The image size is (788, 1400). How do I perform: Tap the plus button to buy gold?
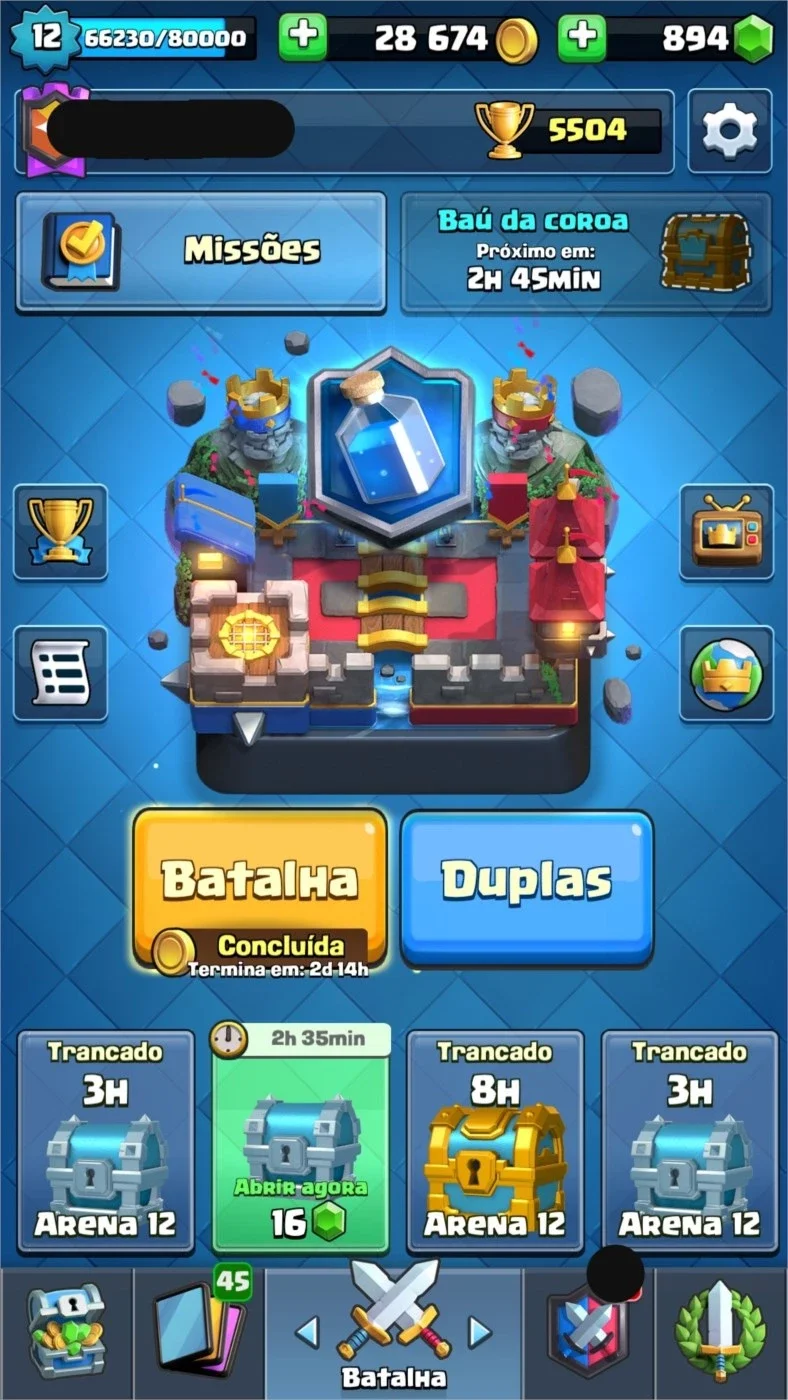302,38
